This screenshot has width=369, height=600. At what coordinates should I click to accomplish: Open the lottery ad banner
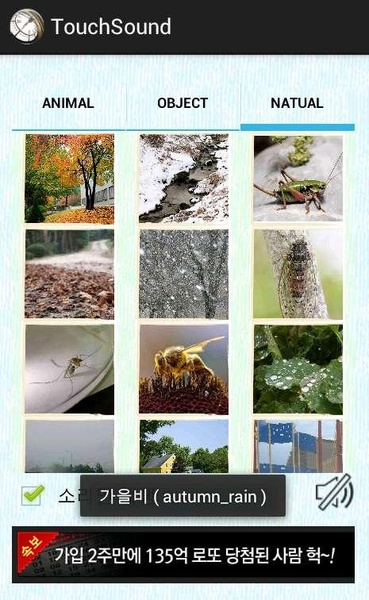coord(183,554)
